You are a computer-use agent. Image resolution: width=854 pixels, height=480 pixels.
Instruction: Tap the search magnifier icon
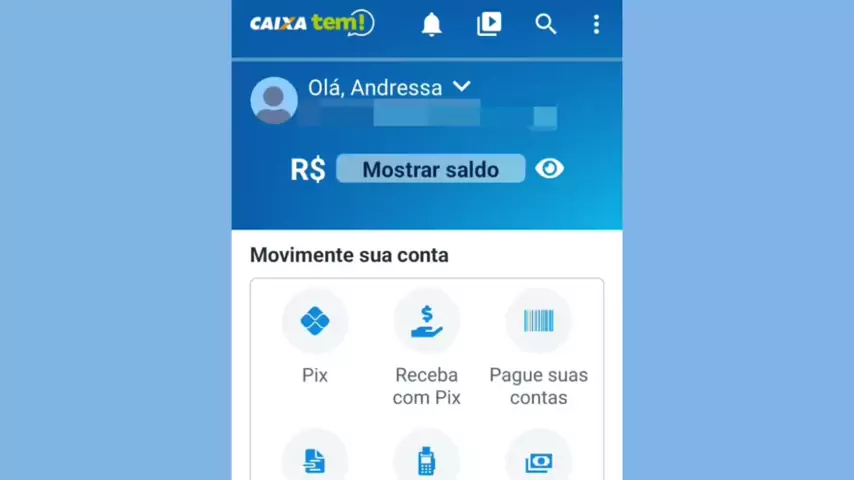click(545, 24)
